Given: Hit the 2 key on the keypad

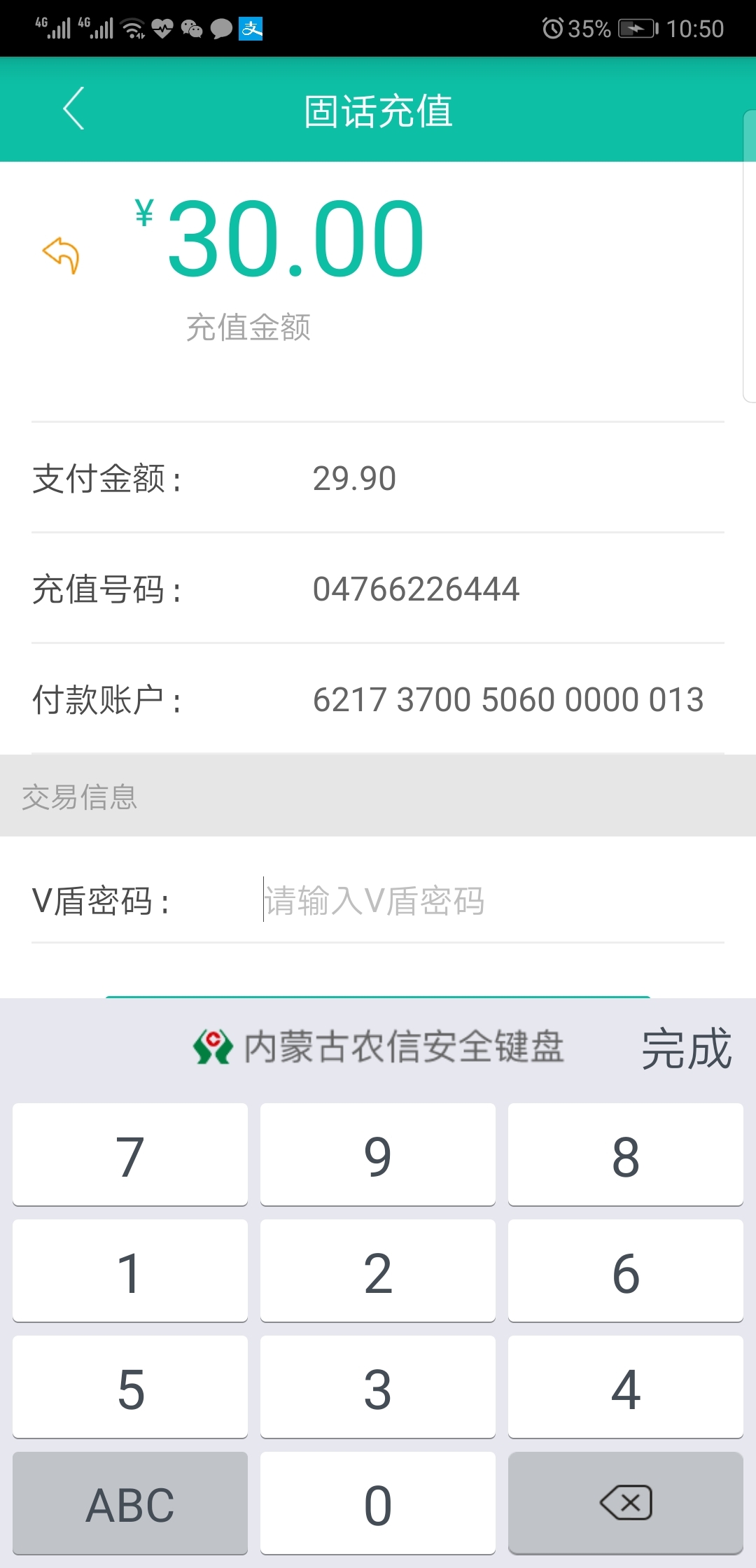Looking at the screenshot, I should pyautogui.click(x=378, y=1271).
